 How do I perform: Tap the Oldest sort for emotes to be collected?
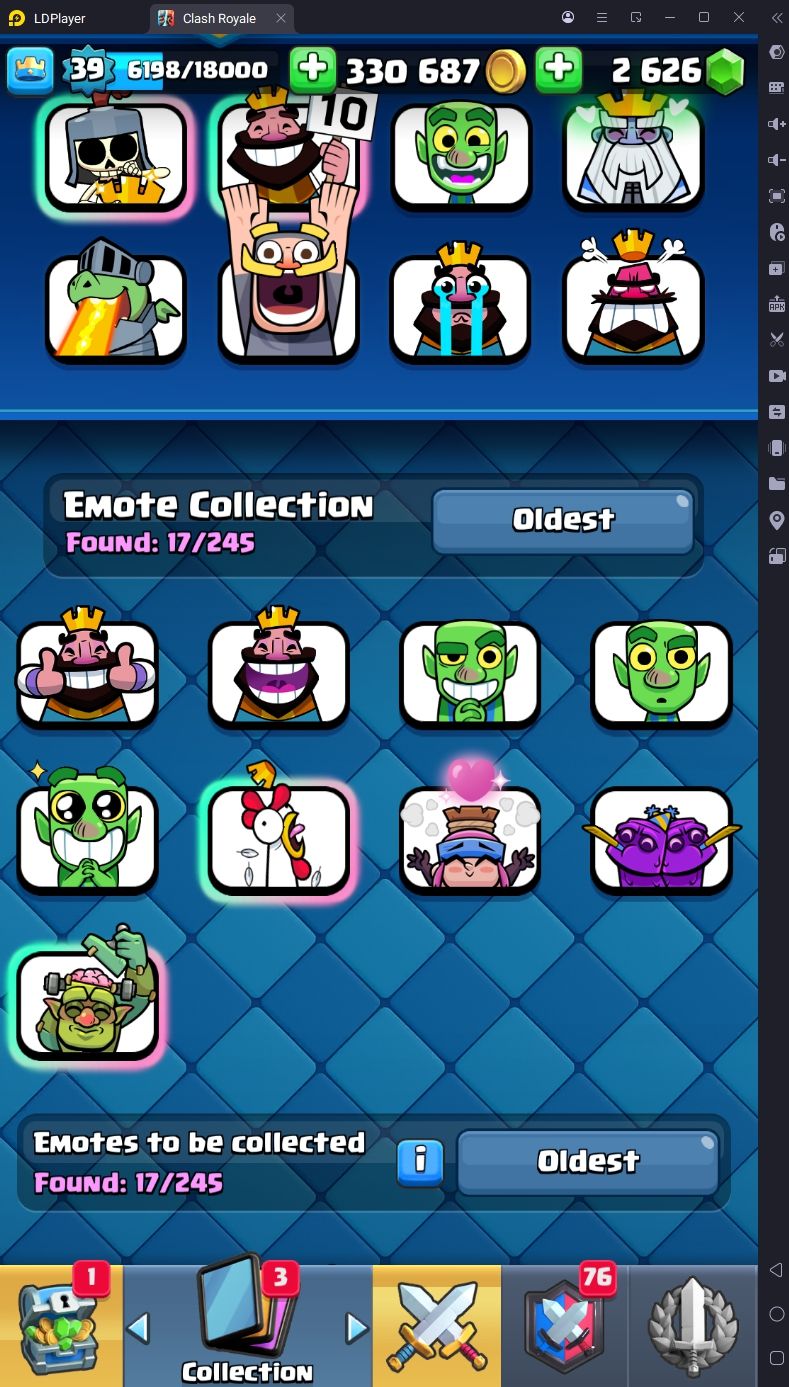588,1161
